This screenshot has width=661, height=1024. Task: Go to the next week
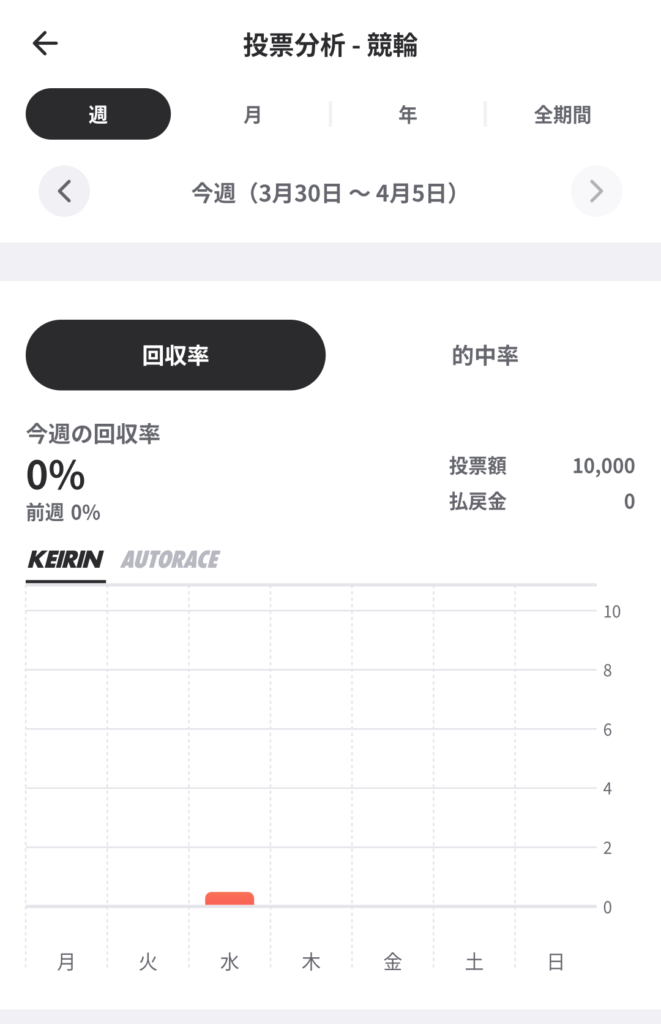(x=596, y=192)
